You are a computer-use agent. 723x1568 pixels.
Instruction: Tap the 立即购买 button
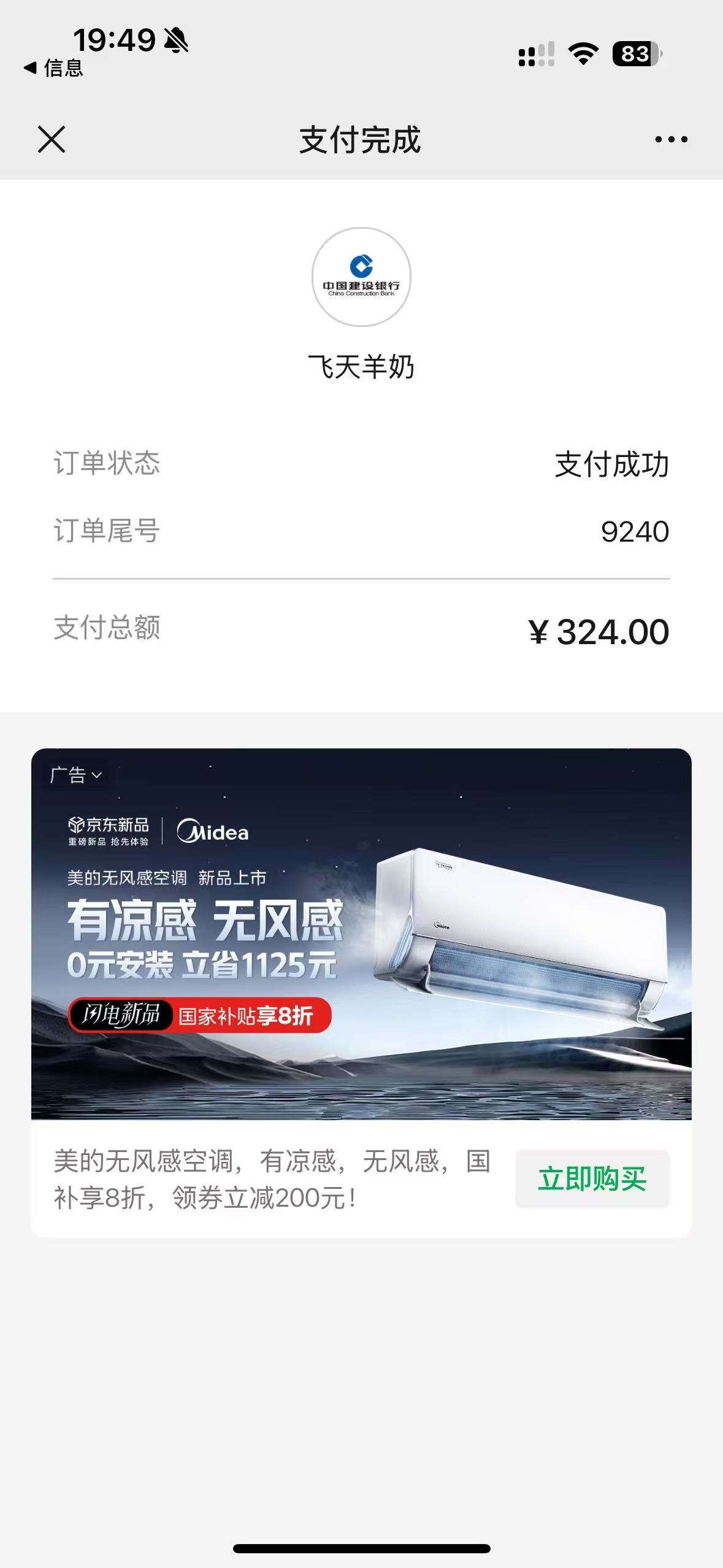(x=592, y=1179)
